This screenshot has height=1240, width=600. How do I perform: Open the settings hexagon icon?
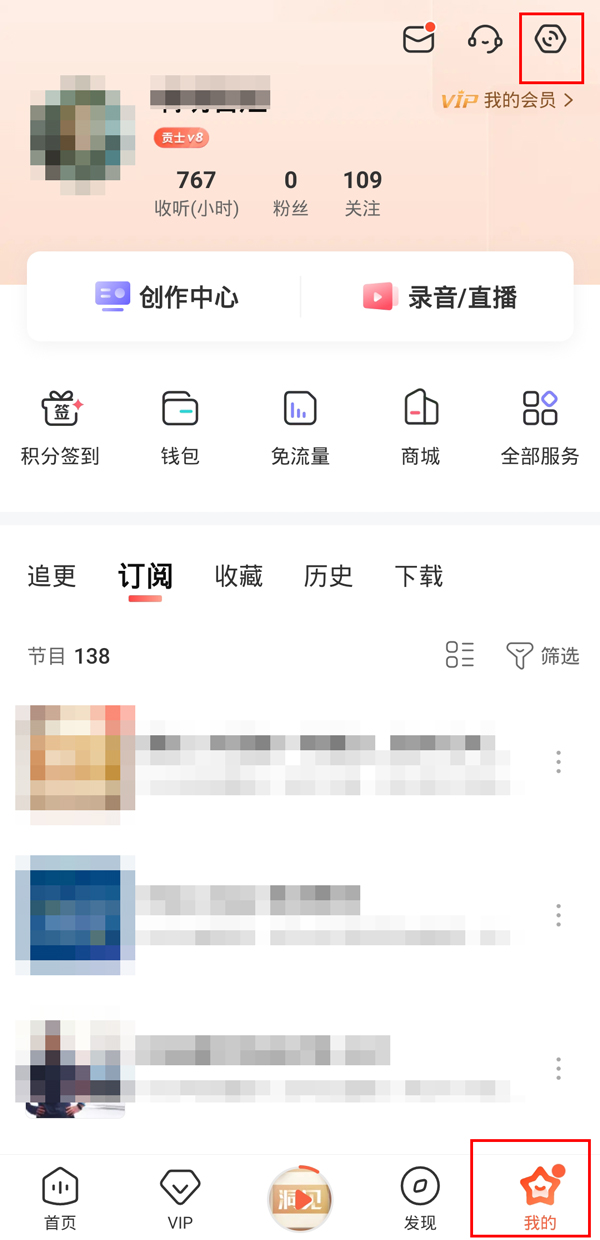tap(551, 39)
